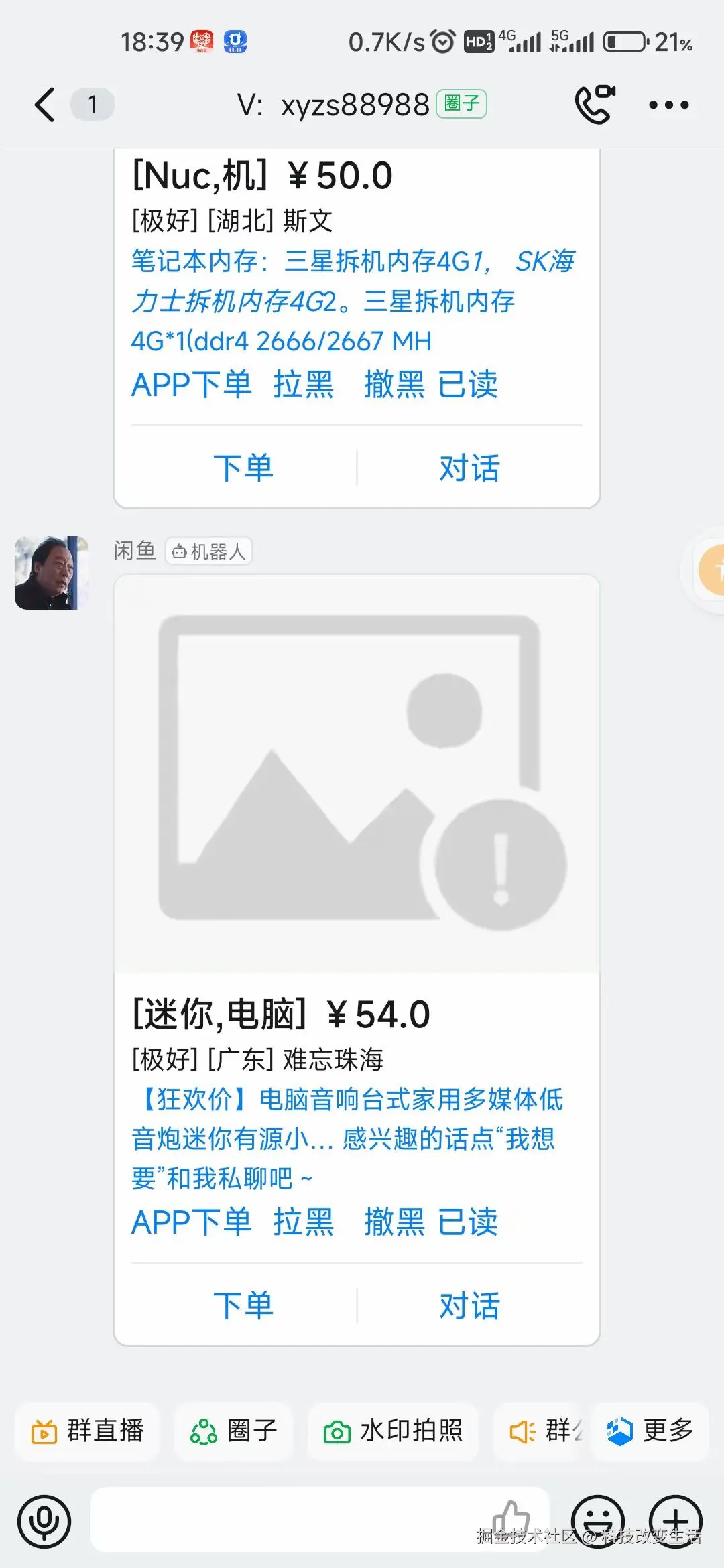Open attachments with the plus icon
This screenshot has width=724, height=1568.
click(x=677, y=1520)
